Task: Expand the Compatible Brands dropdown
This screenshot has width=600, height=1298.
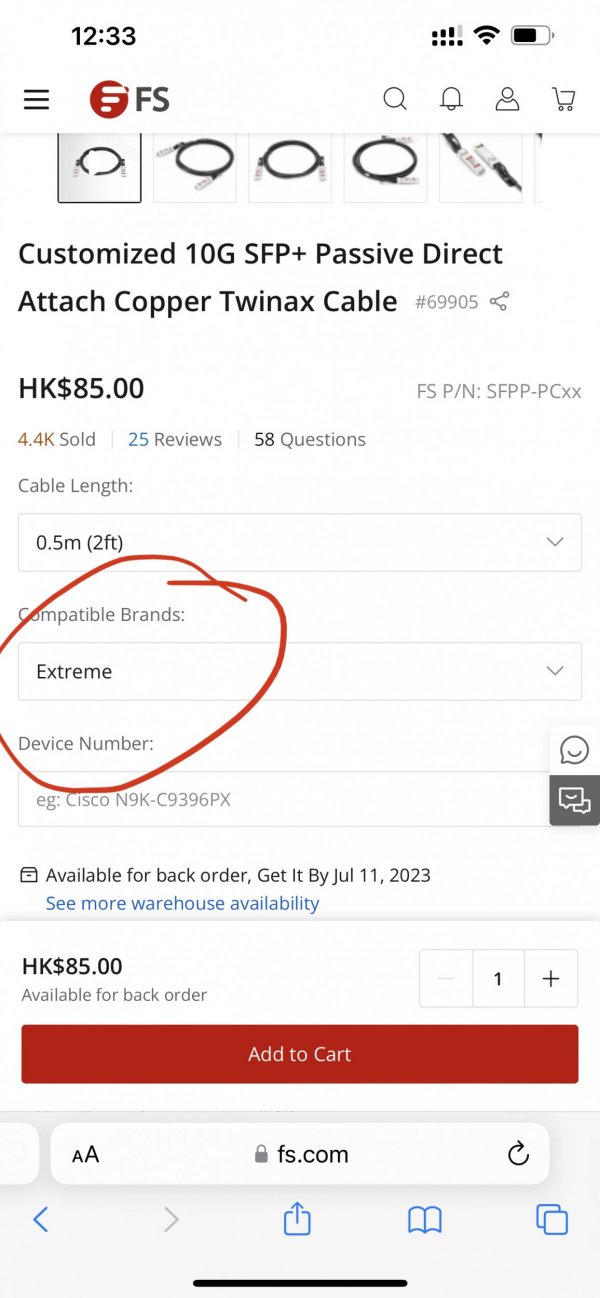Action: pos(300,671)
